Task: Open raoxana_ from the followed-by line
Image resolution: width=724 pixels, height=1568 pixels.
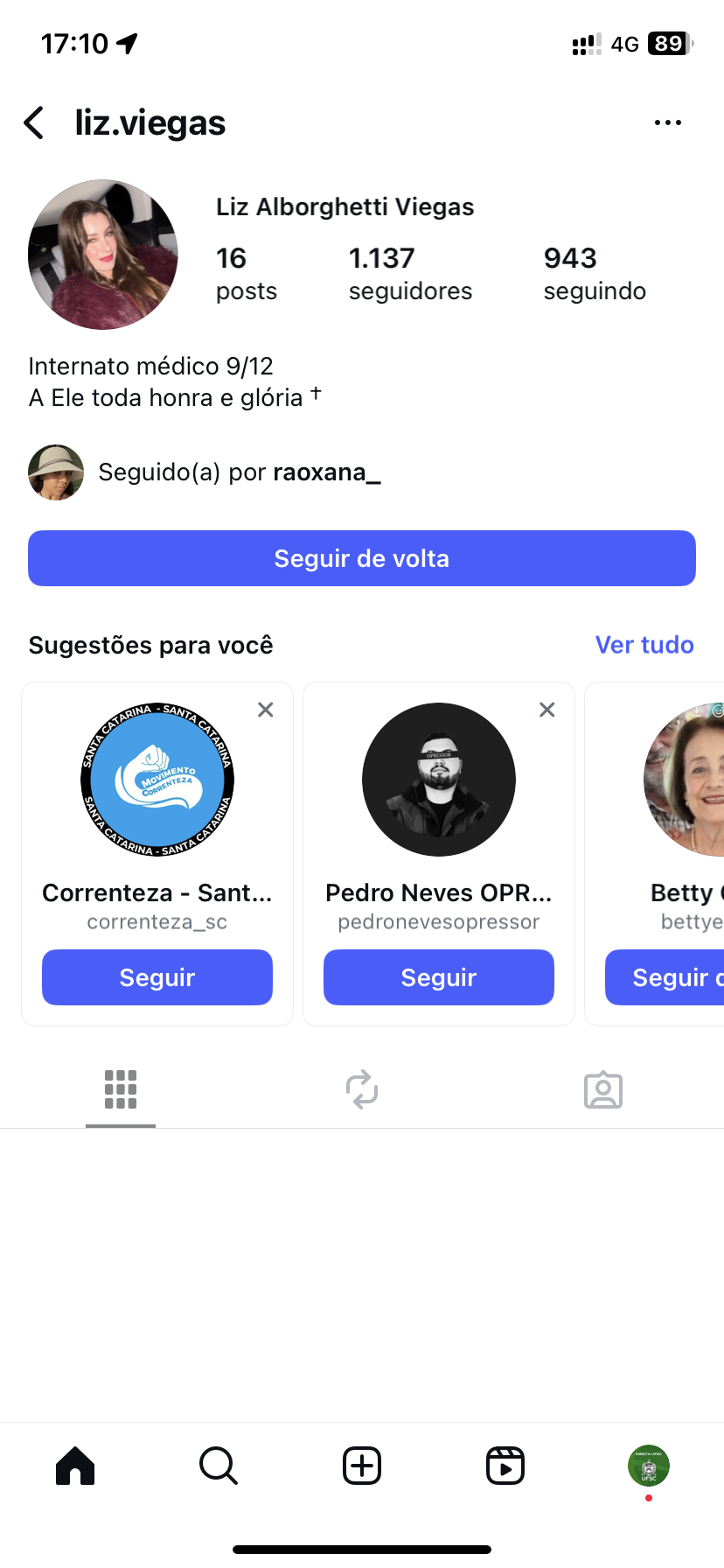Action: [x=326, y=472]
